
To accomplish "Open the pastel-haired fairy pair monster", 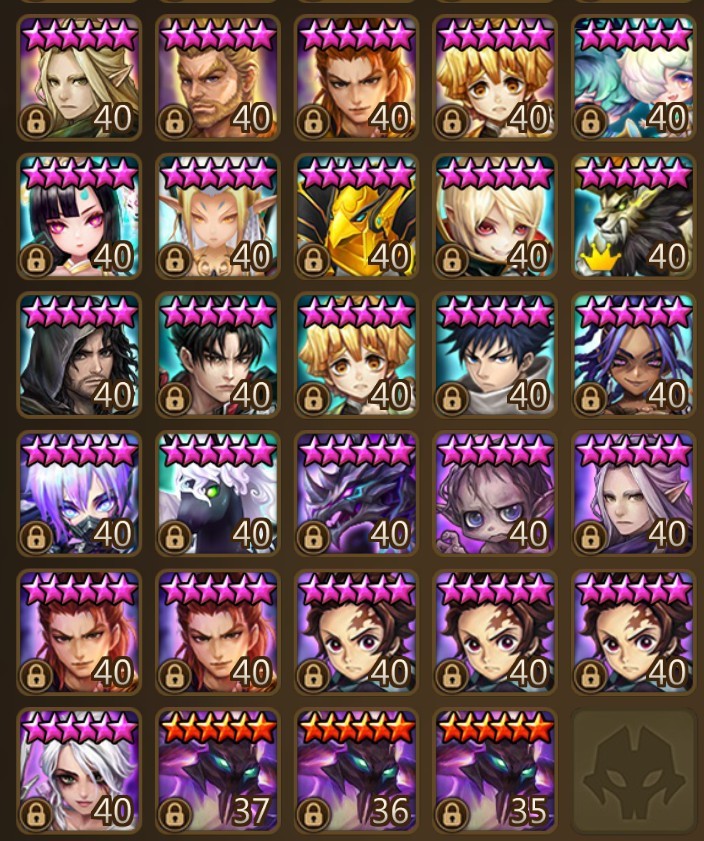I will coord(634,79).
